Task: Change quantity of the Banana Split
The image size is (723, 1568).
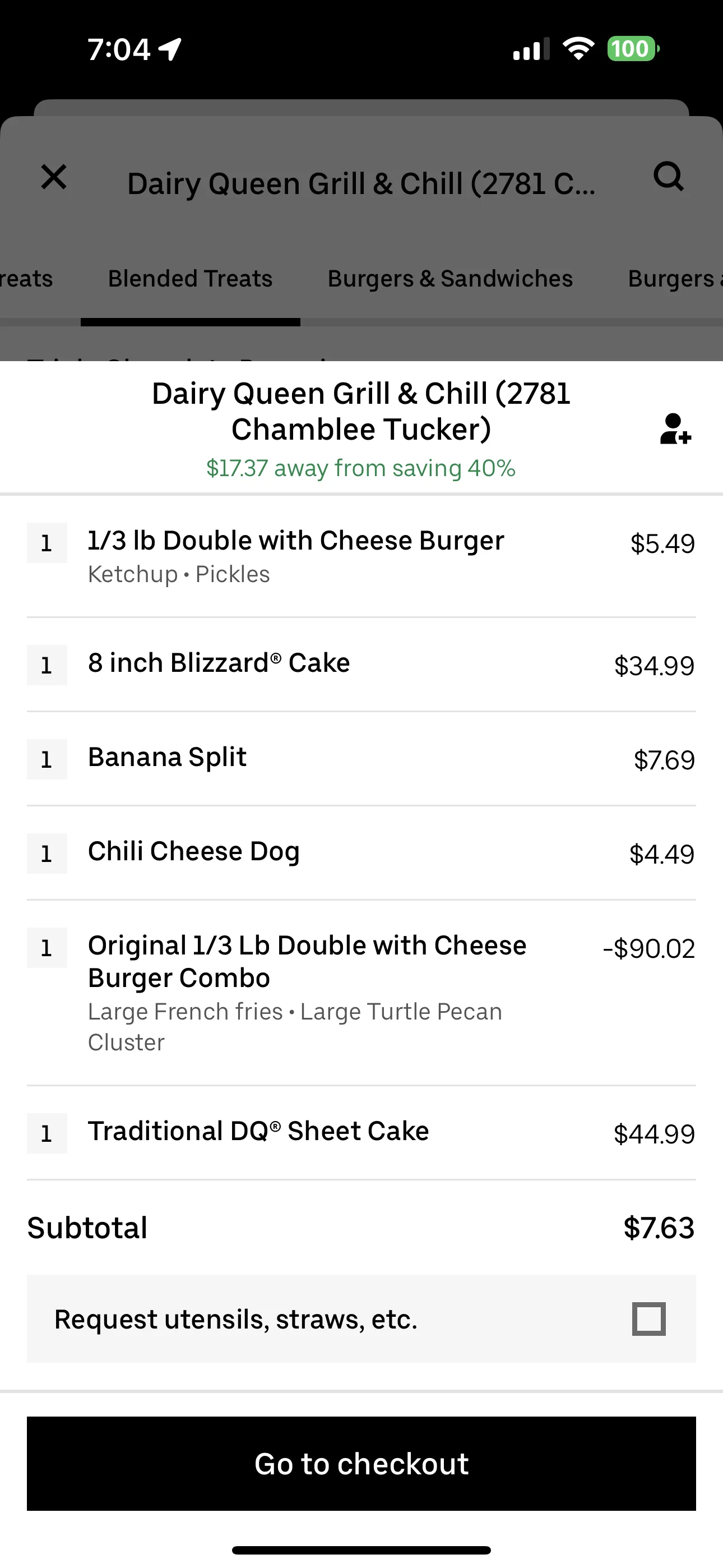Action: 47,759
